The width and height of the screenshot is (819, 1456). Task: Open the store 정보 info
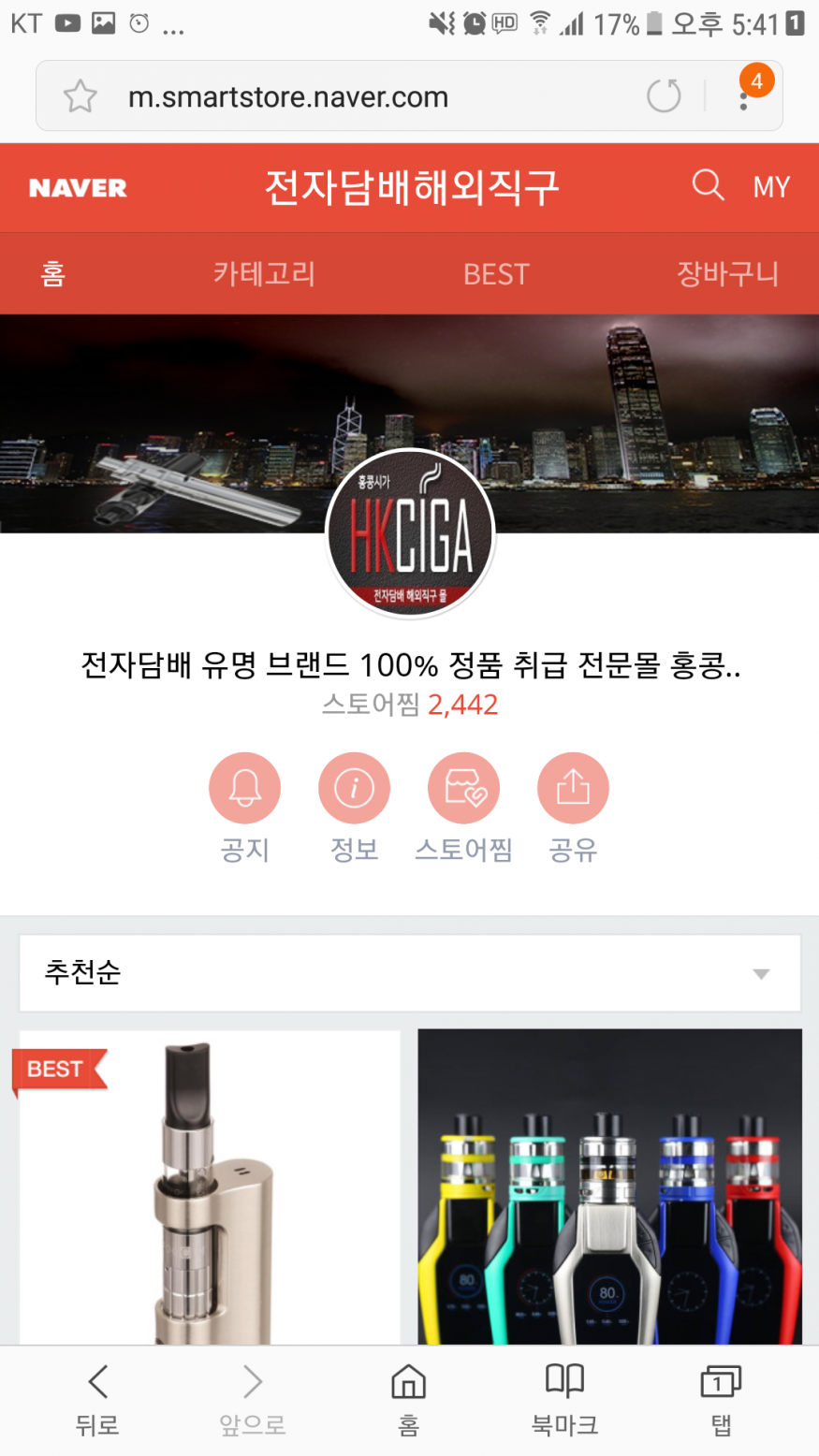354,807
